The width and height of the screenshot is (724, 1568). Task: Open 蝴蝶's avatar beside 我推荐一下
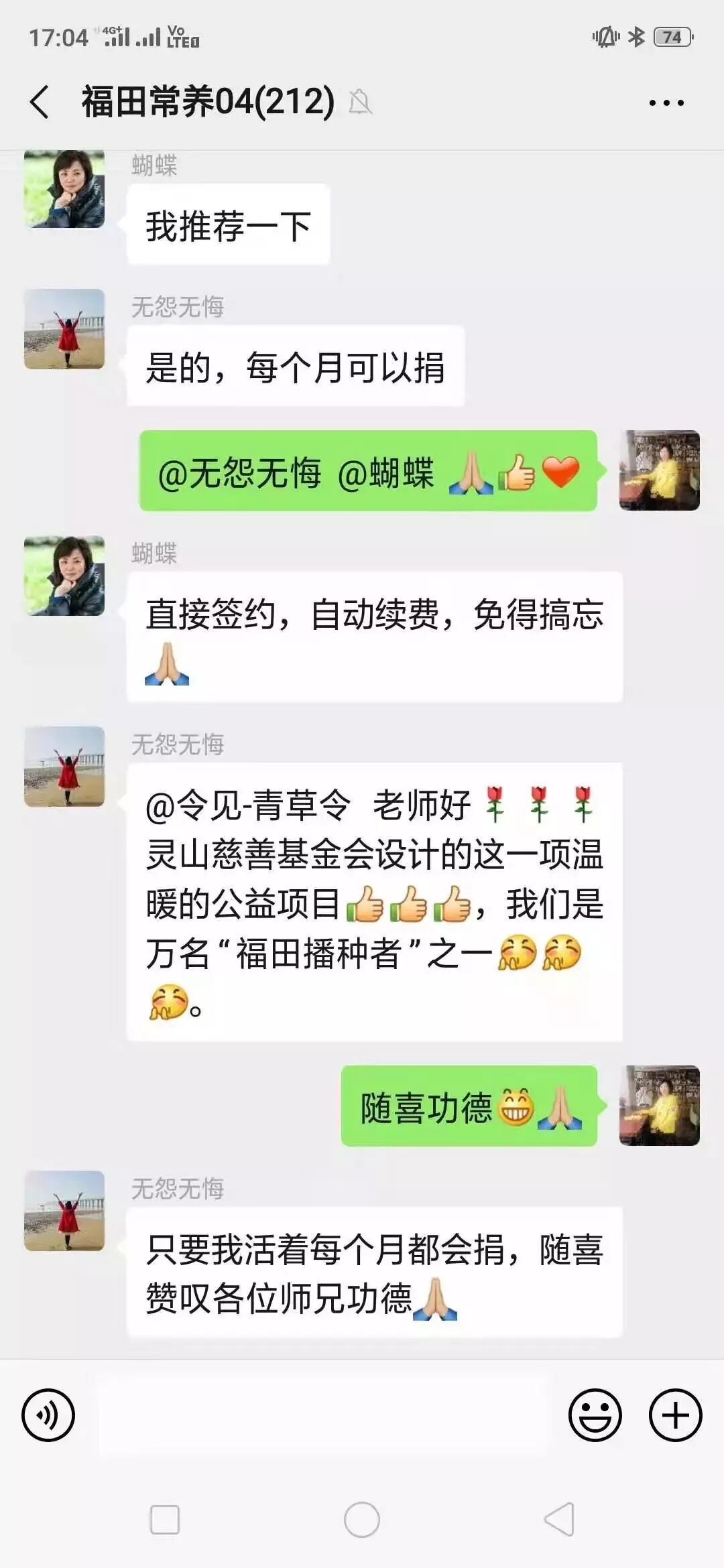pos(64,189)
